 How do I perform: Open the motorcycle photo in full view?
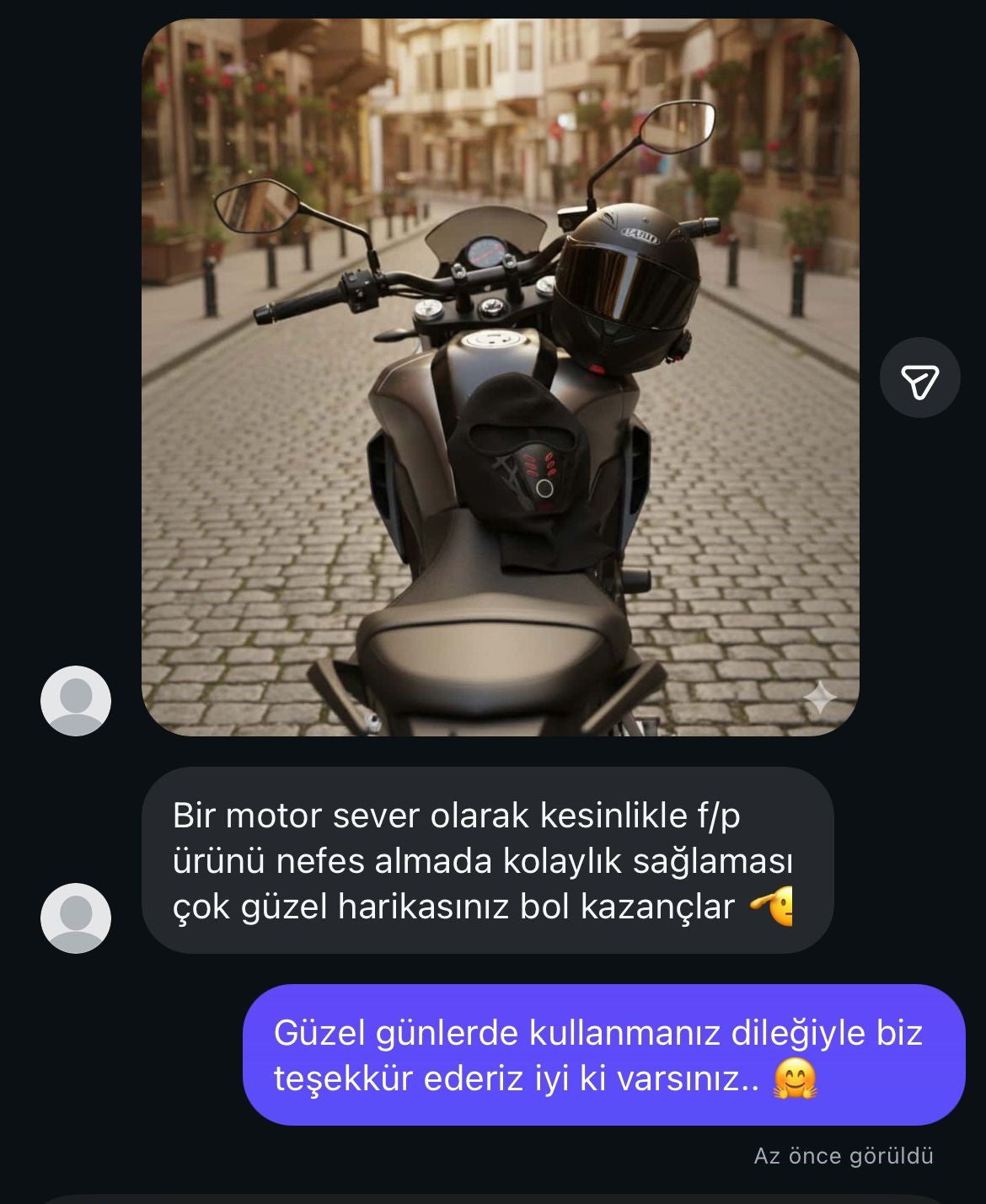(500, 377)
